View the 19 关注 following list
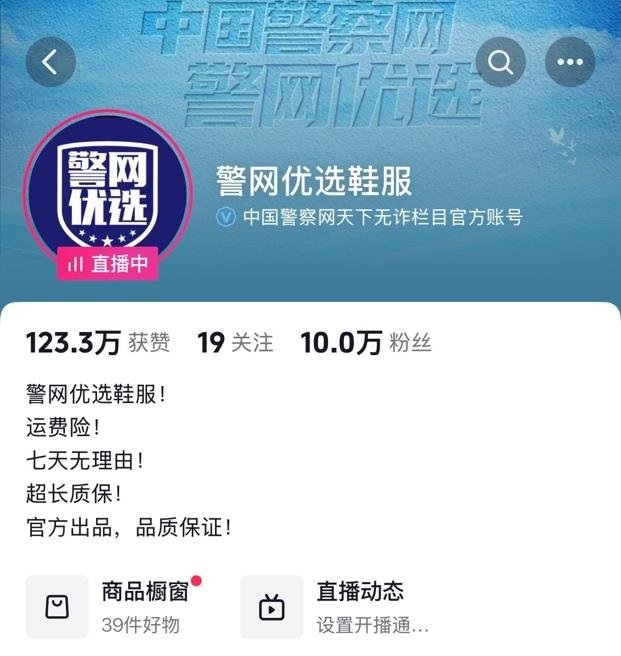Screen dimensions: 621x656 coord(235,343)
